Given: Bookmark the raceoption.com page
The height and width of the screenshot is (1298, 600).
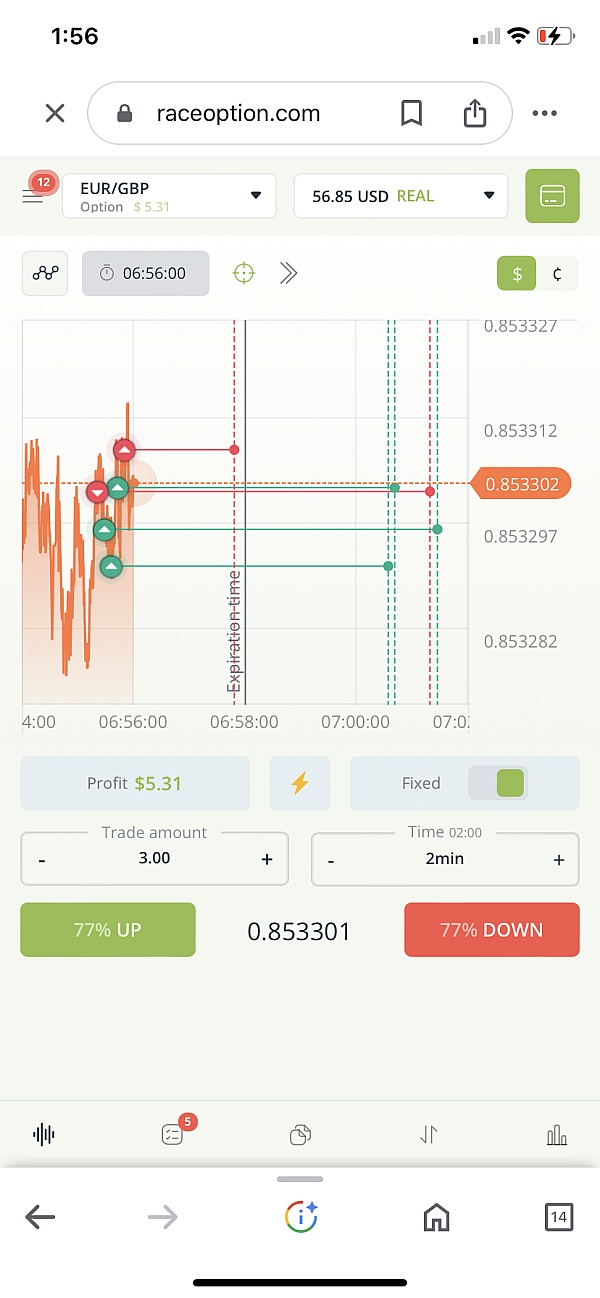Looking at the screenshot, I should [411, 114].
